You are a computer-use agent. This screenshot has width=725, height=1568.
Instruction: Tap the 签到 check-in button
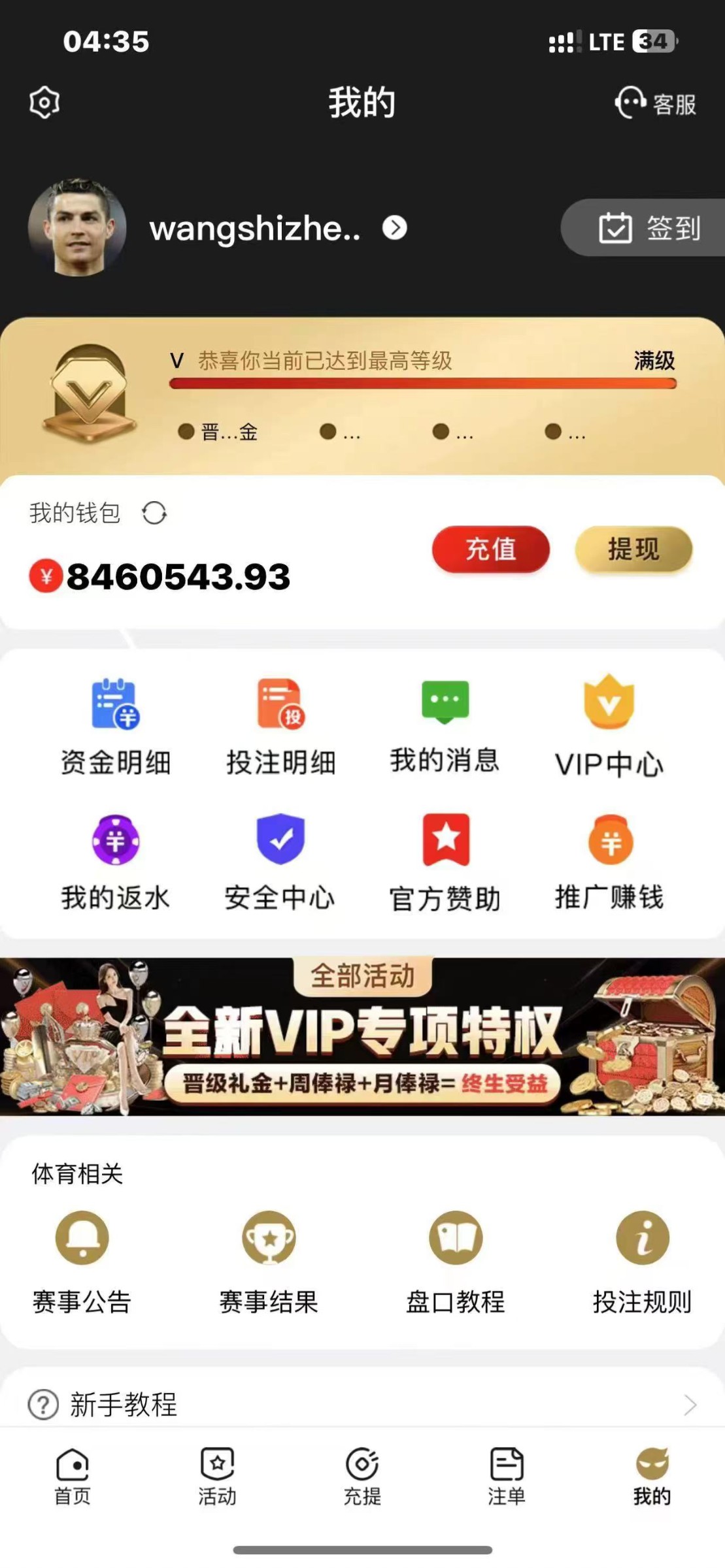pyautogui.click(x=649, y=228)
